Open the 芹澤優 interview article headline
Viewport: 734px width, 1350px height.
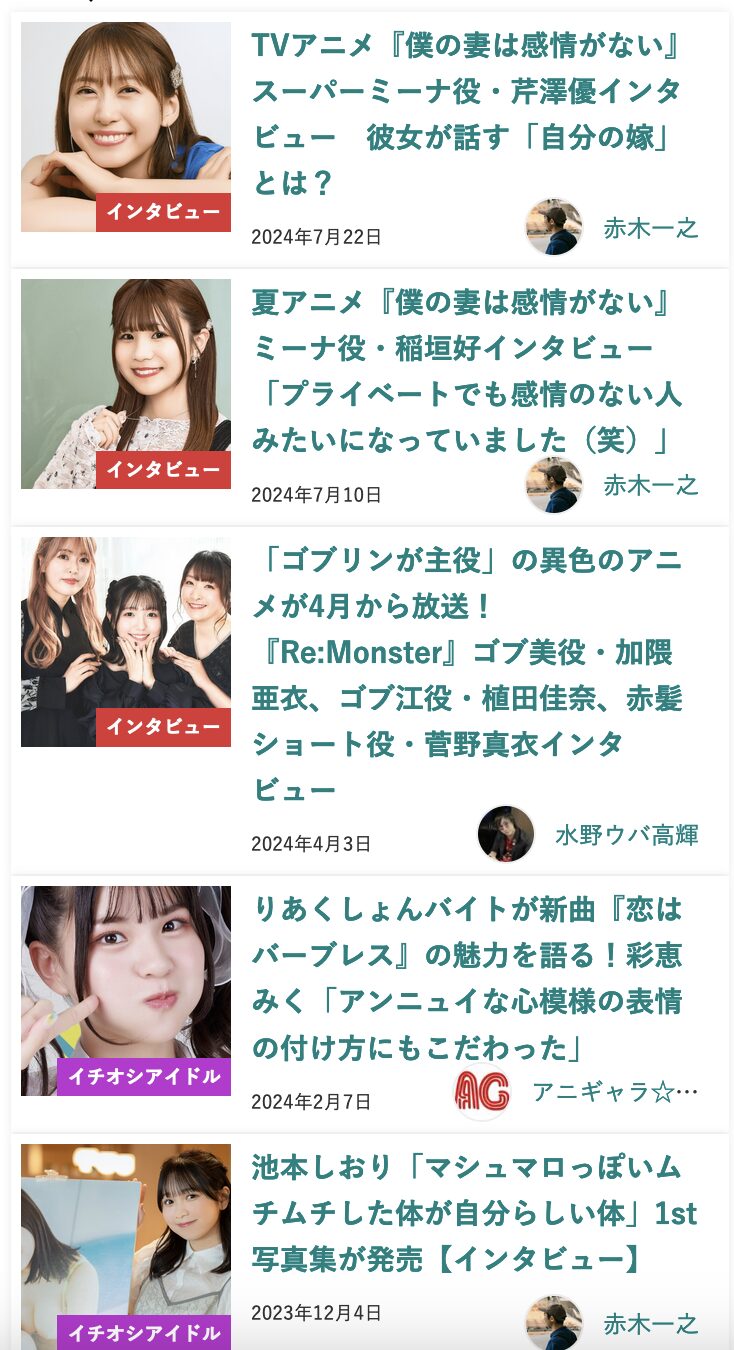pyautogui.click(x=466, y=113)
